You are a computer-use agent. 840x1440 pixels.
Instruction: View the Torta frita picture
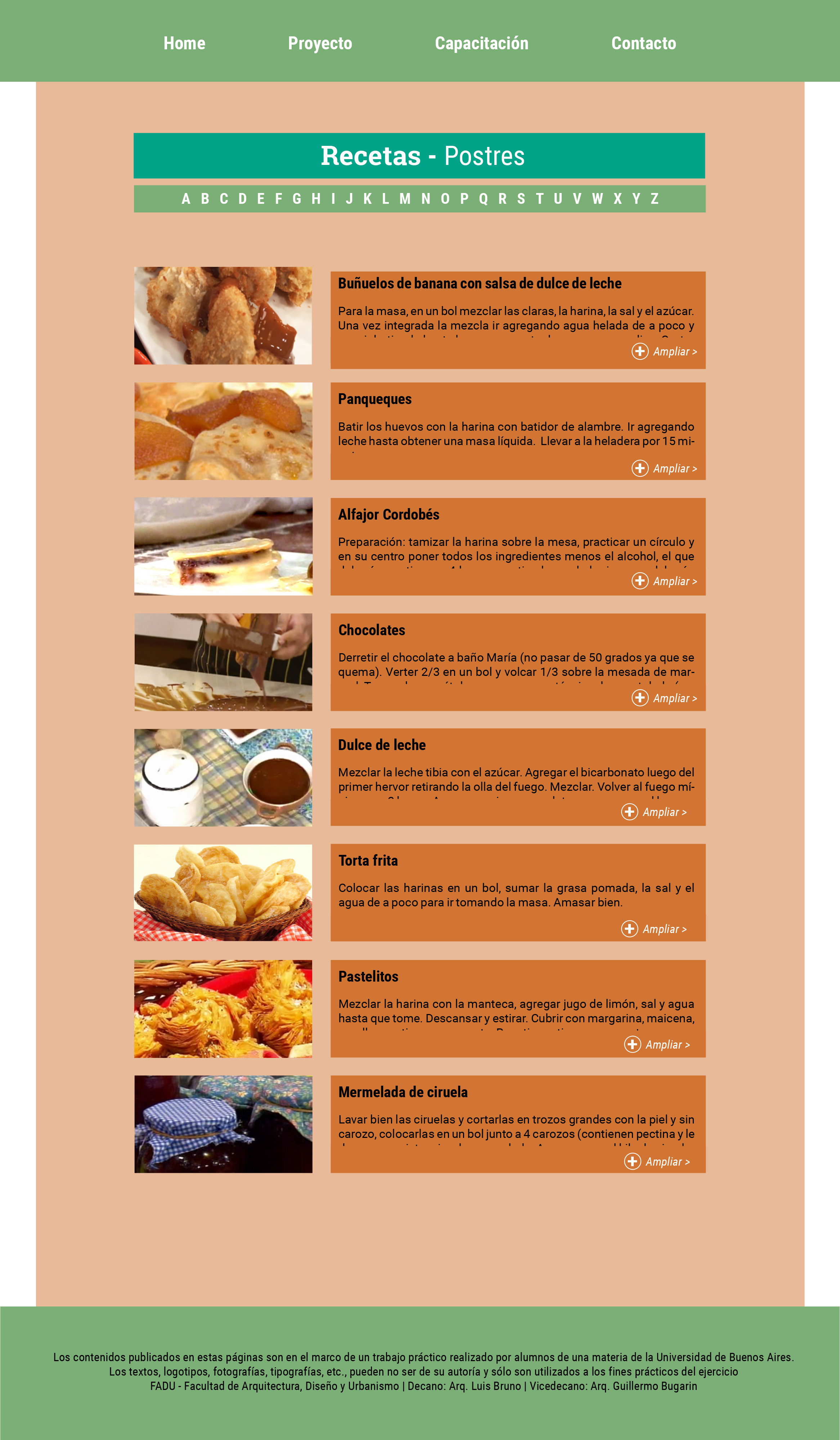(x=223, y=893)
